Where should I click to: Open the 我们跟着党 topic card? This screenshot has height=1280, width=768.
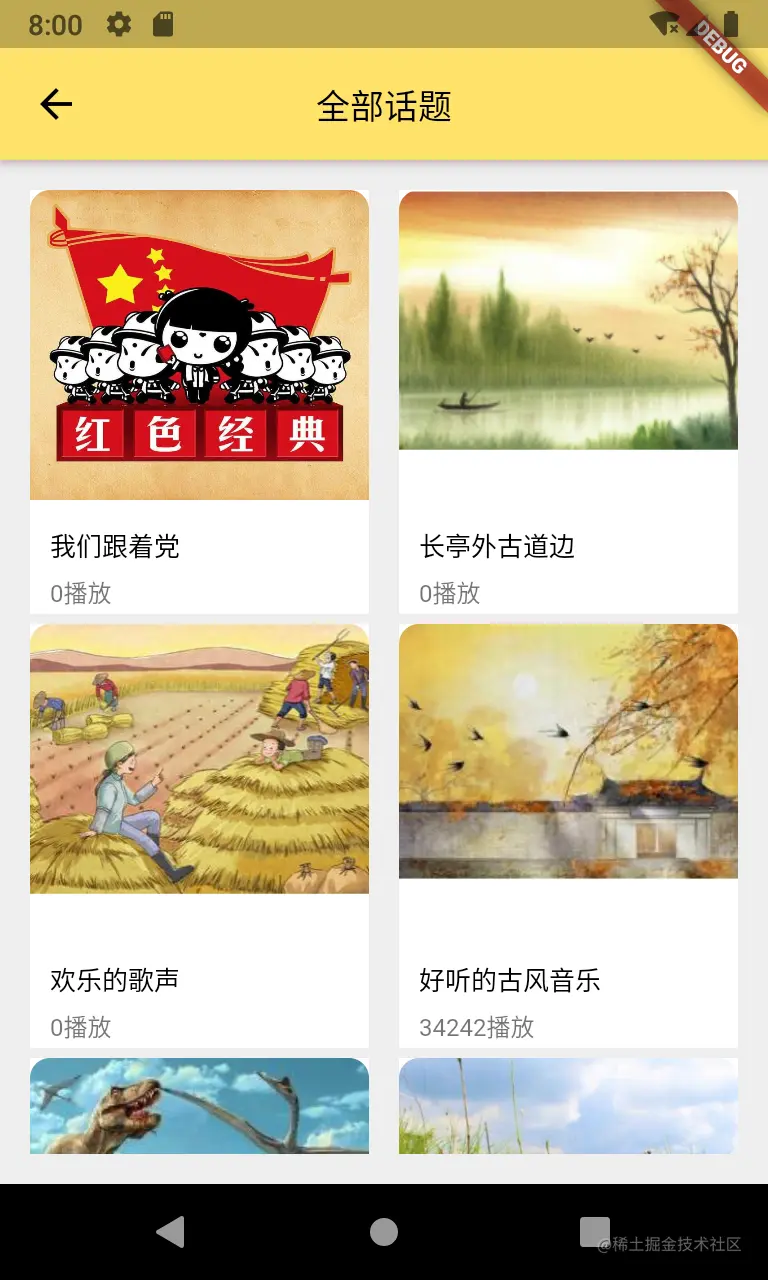coord(199,400)
